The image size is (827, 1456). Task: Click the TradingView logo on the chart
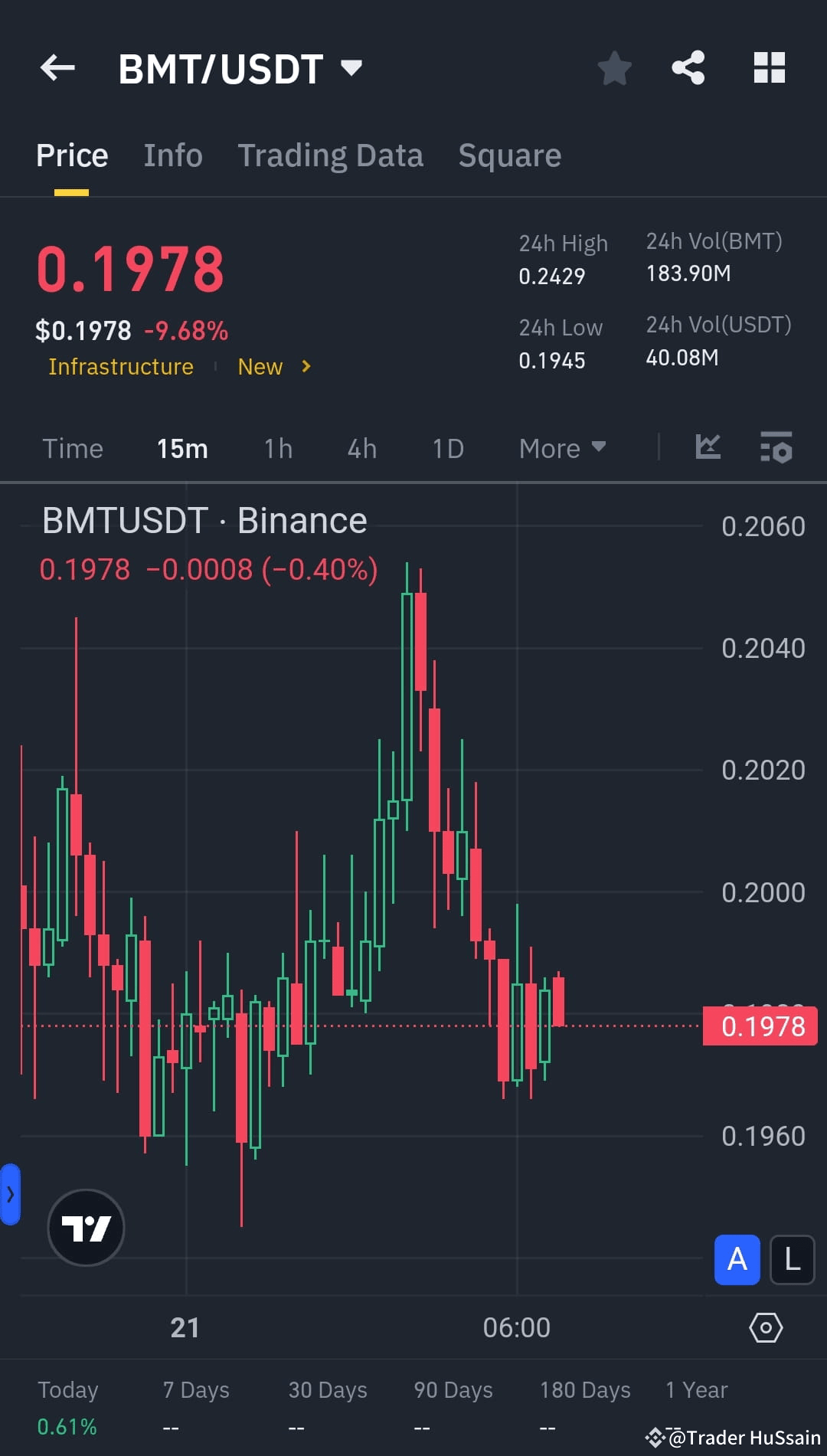[86, 1227]
